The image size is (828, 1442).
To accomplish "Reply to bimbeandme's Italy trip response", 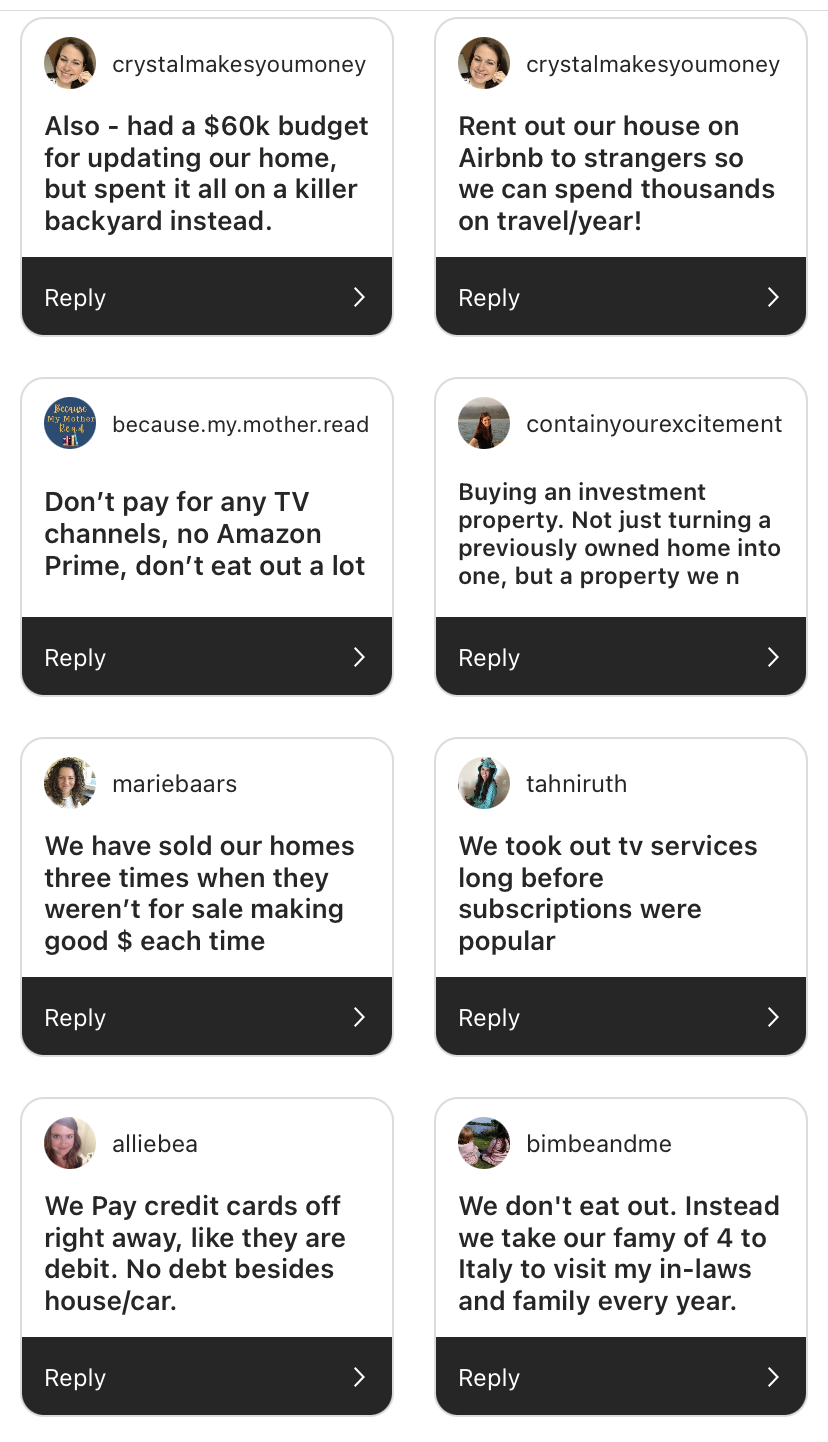I will point(621,1377).
